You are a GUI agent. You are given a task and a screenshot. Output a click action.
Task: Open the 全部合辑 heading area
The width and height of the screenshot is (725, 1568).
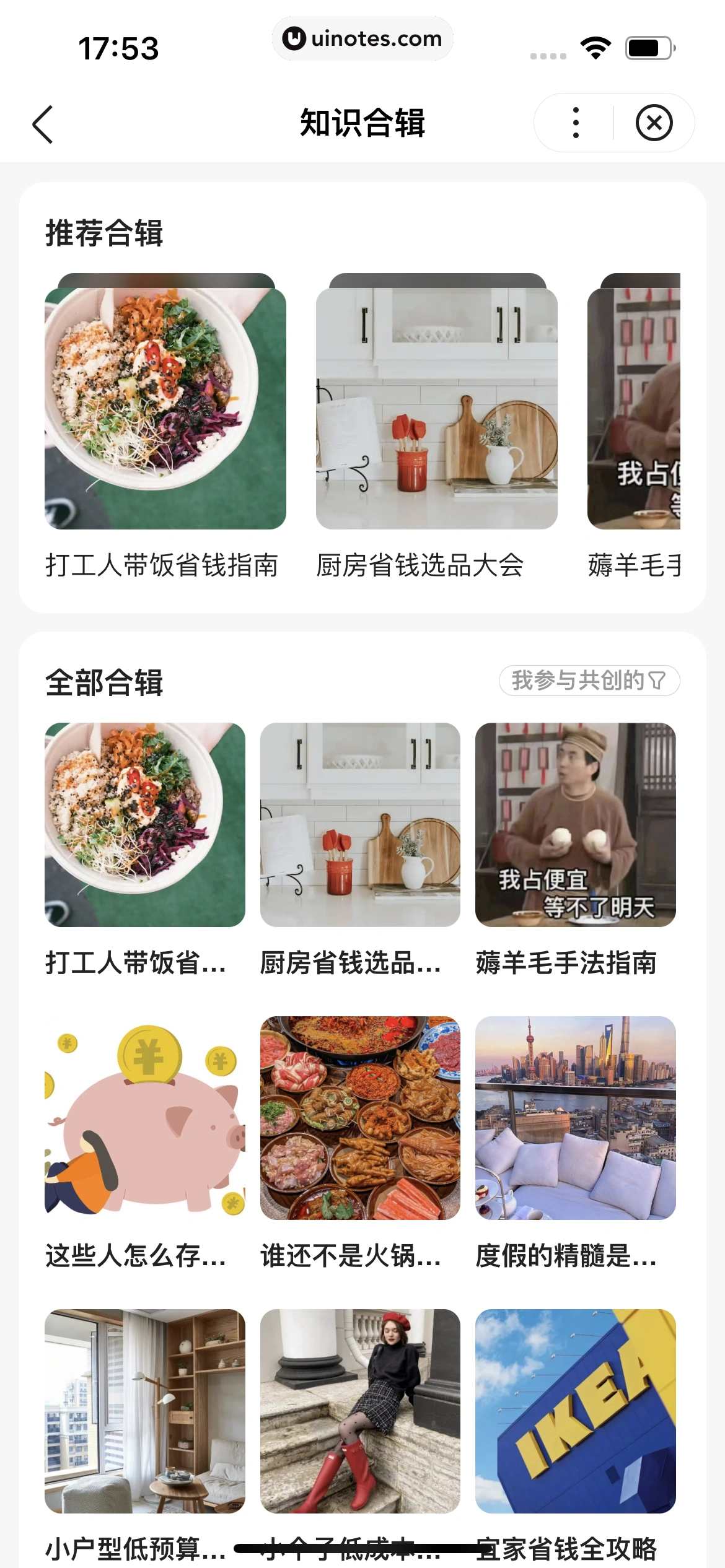[x=103, y=680]
